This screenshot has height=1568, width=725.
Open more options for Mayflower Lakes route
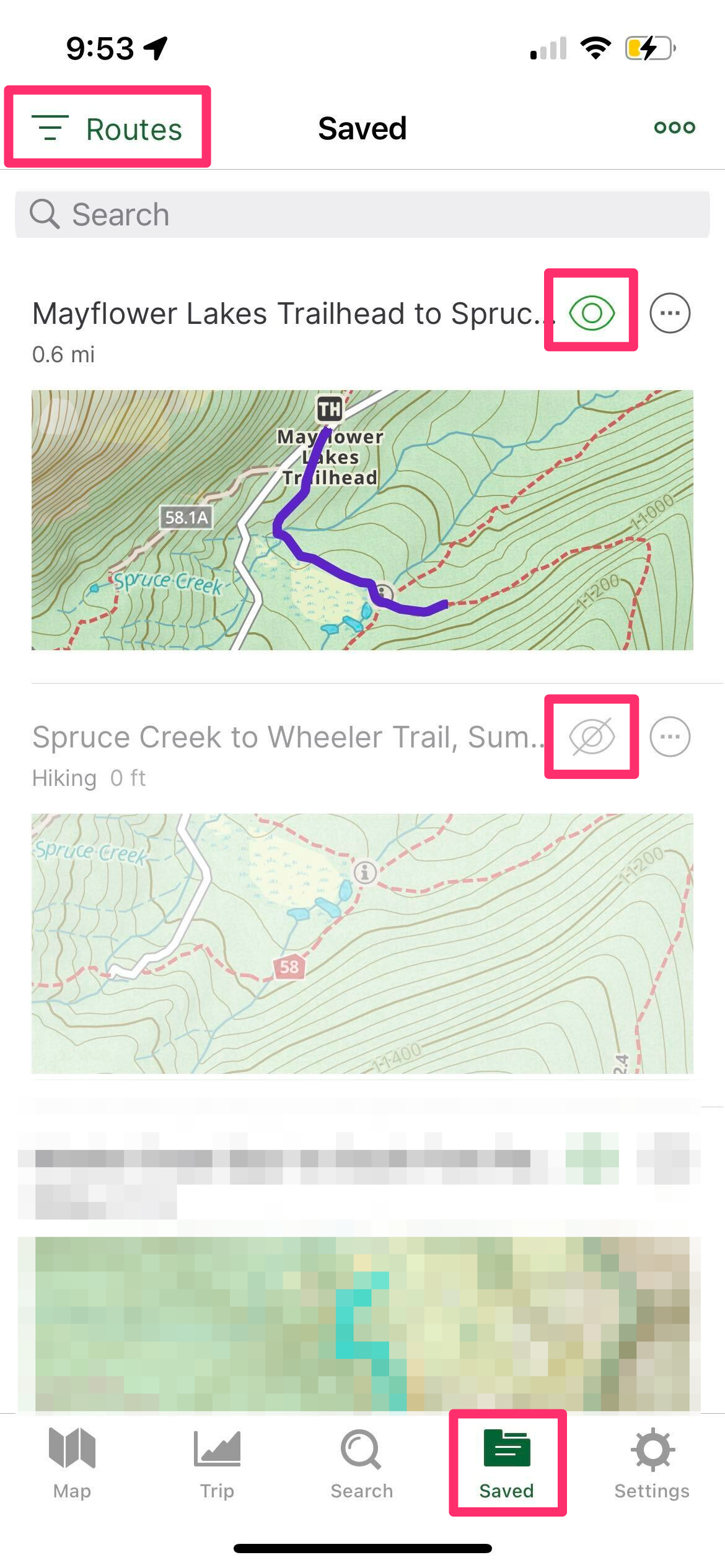pos(670,313)
